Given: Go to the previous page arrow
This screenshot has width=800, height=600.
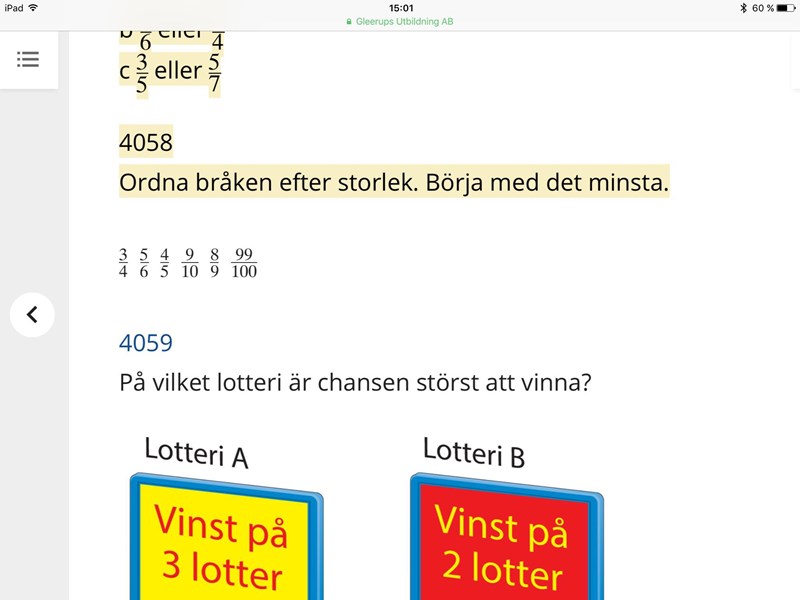Looking at the screenshot, I should pos(32,315).
